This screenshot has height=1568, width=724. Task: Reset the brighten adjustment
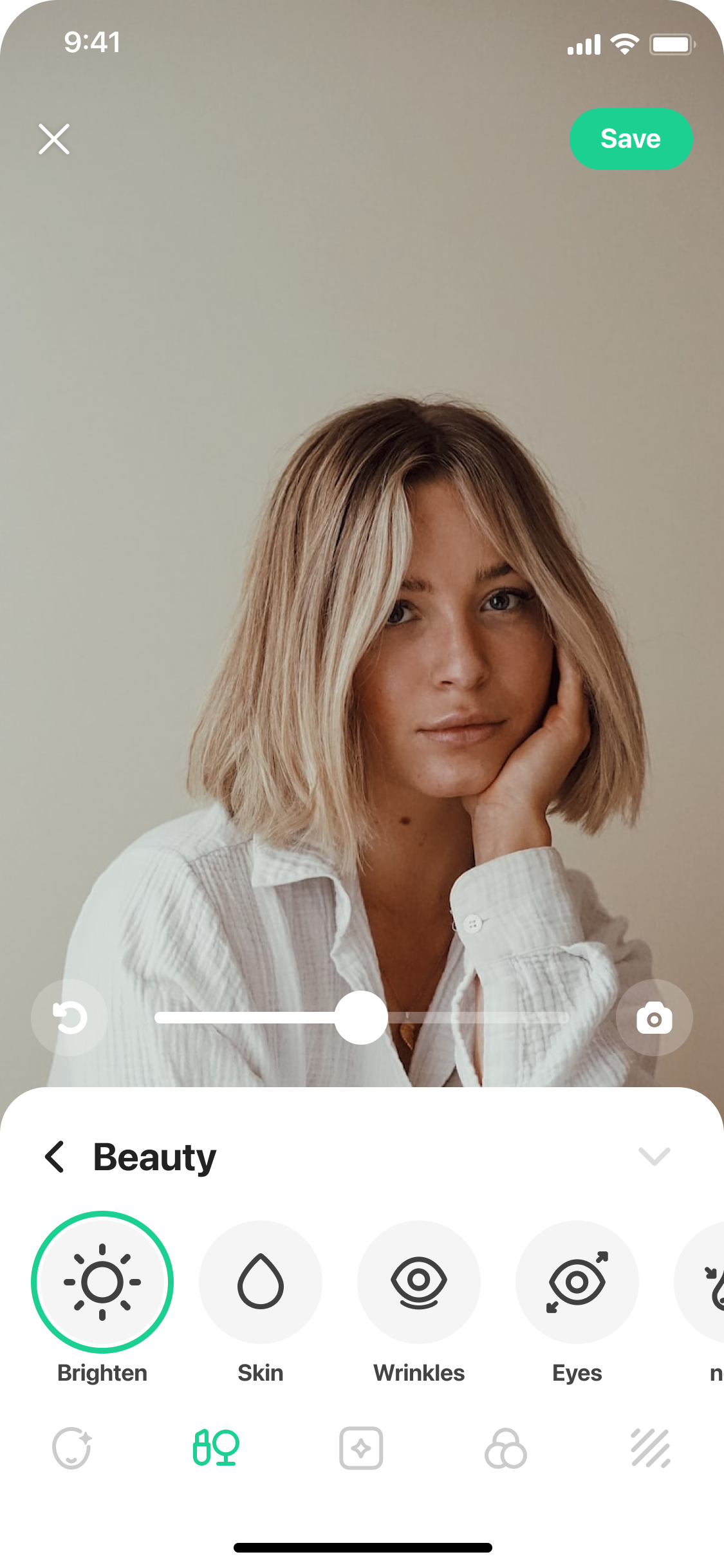click(x=70, y=1018)
